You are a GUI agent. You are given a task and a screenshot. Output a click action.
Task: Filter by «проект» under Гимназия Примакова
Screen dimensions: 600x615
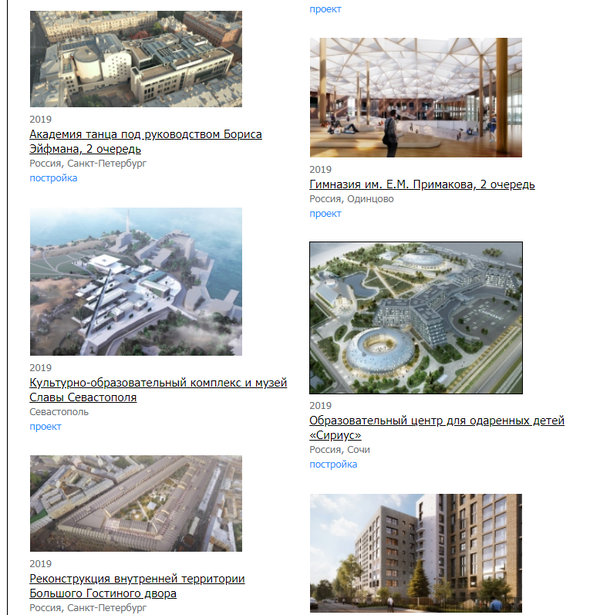point(325,213)
